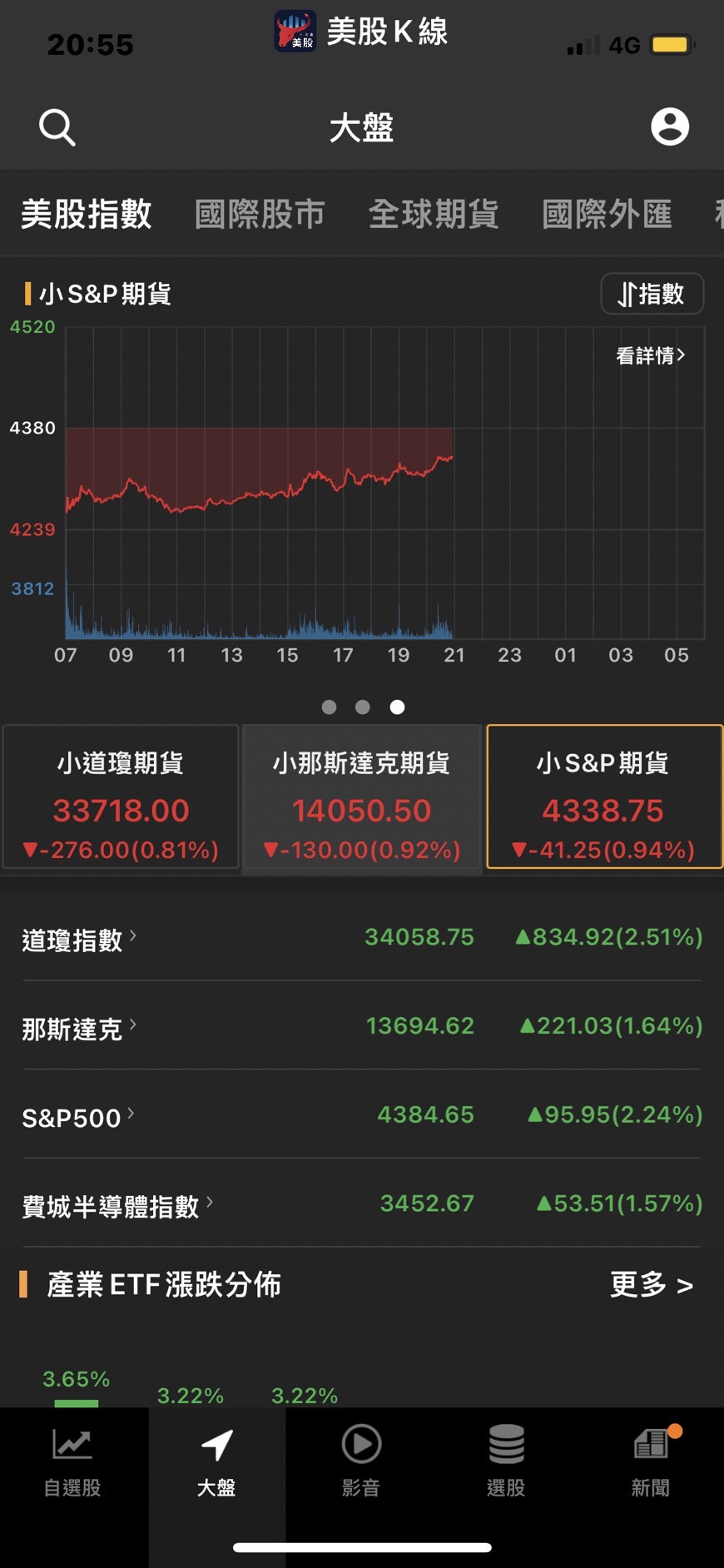Switch chart type using the 指數 toggle button
The image size is (724, 1568).
pos(652,294)
